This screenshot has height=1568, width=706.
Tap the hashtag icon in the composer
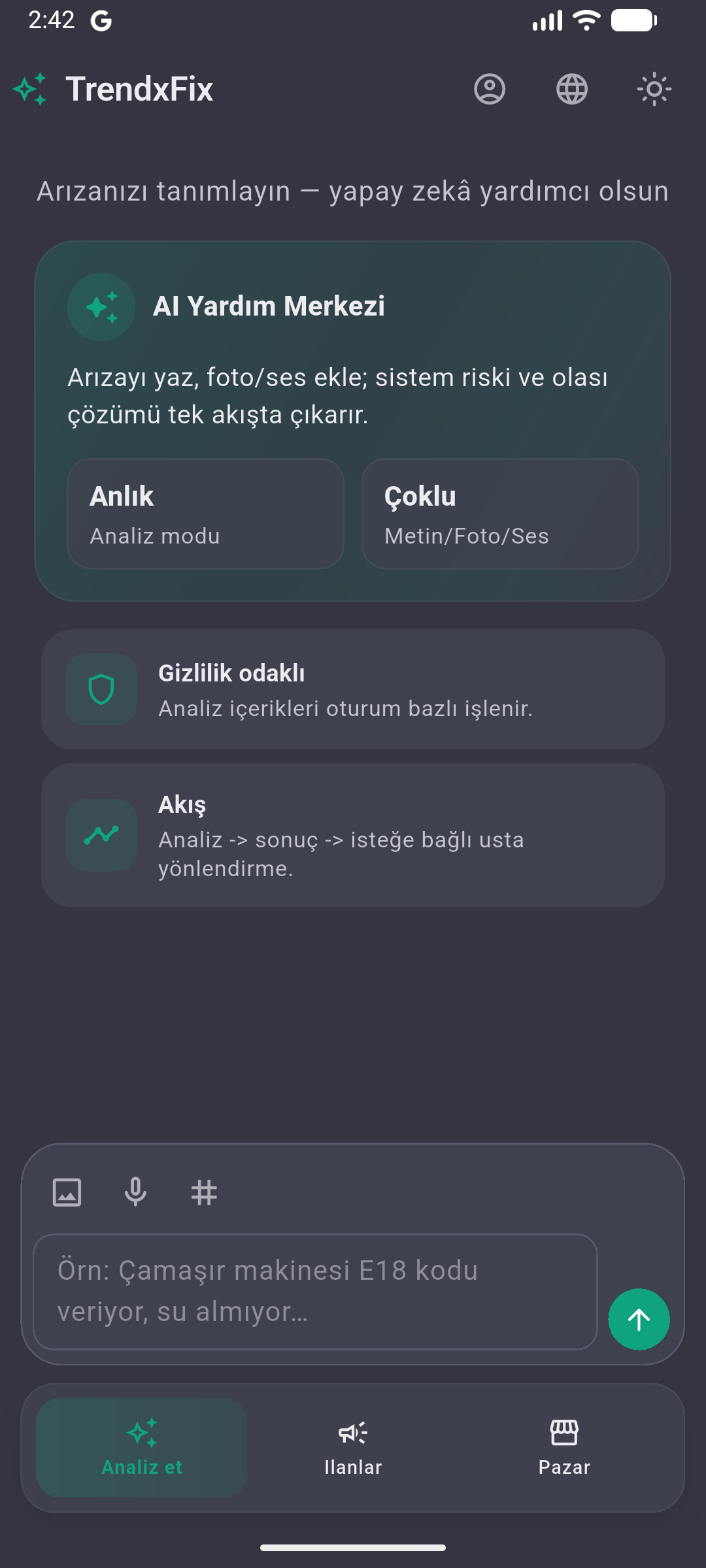(204, 1192)
